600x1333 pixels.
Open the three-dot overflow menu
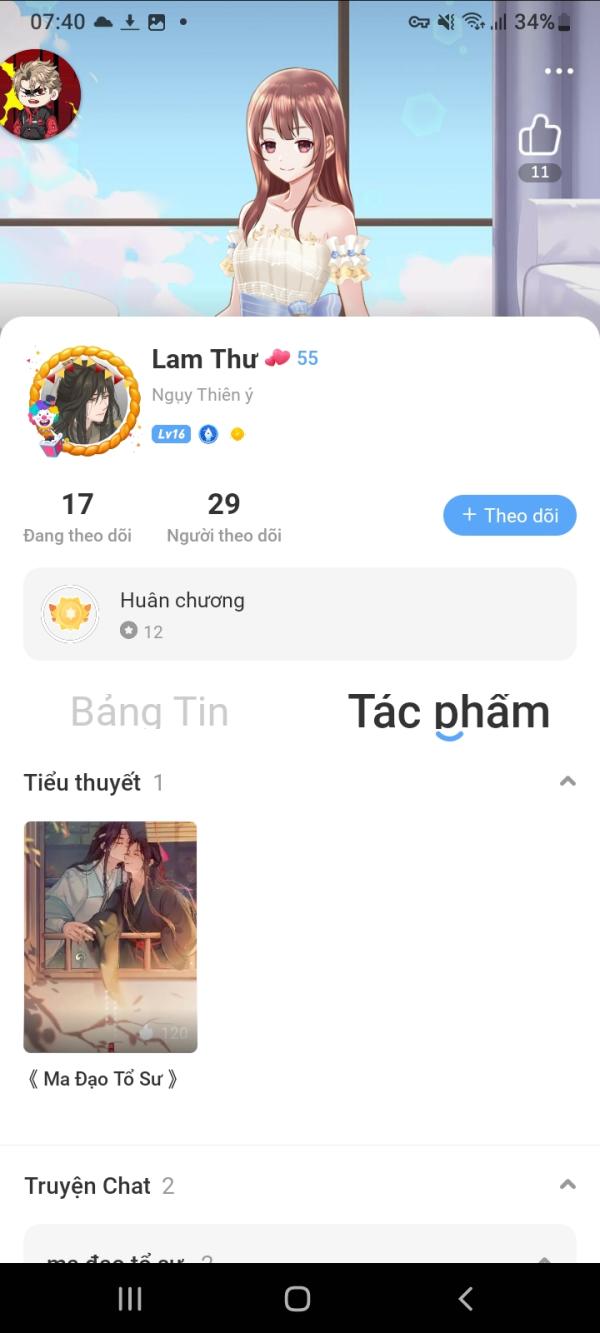pos(558,71)
